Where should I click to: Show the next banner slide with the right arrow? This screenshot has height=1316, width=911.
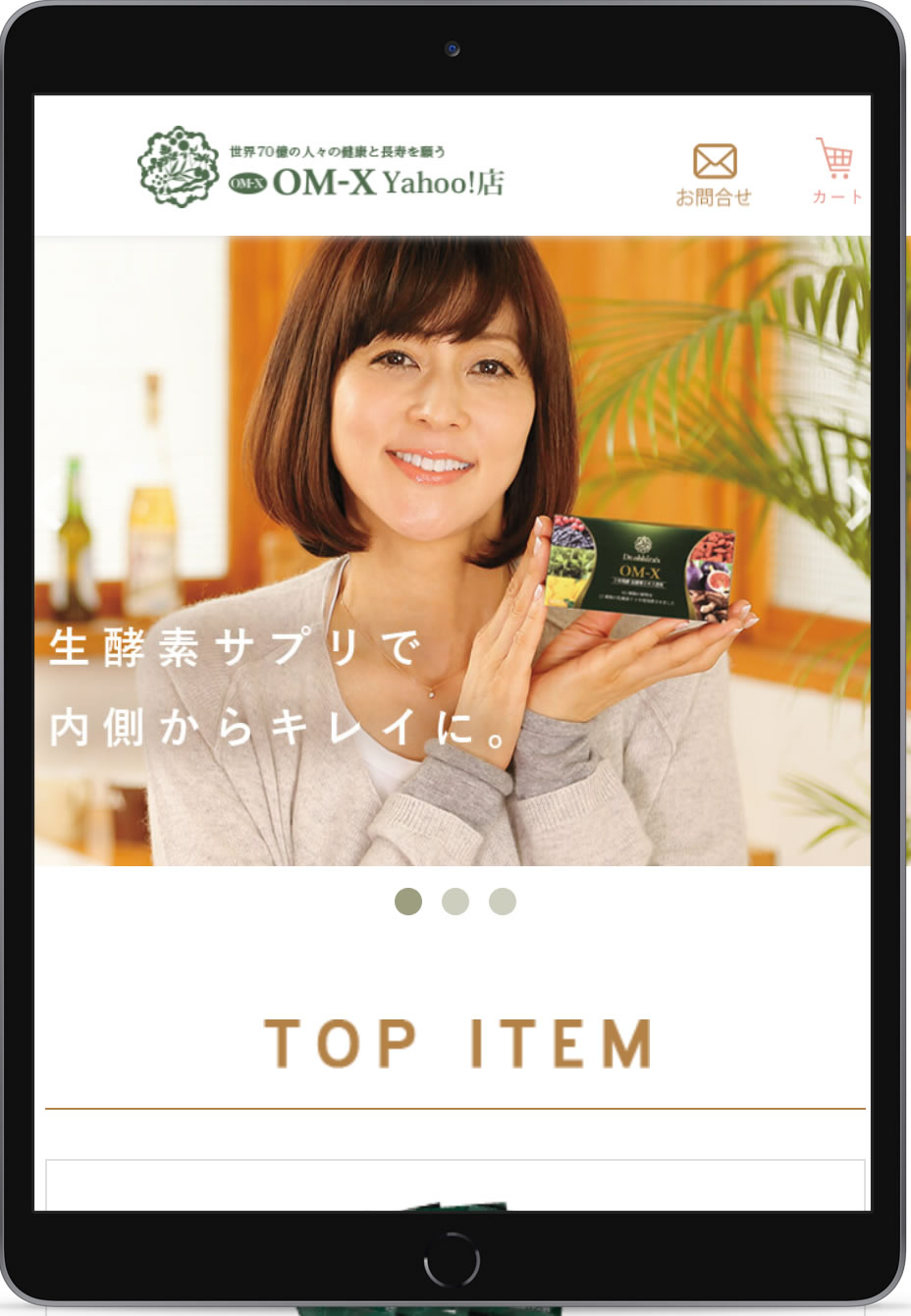[x=857, y=504]
